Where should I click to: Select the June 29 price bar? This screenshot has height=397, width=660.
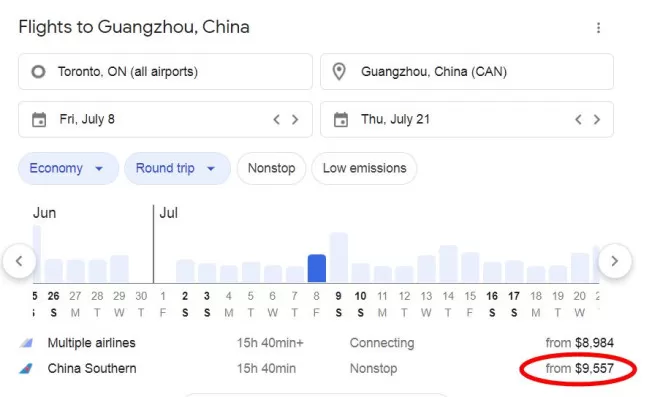(x=119, y=269)
